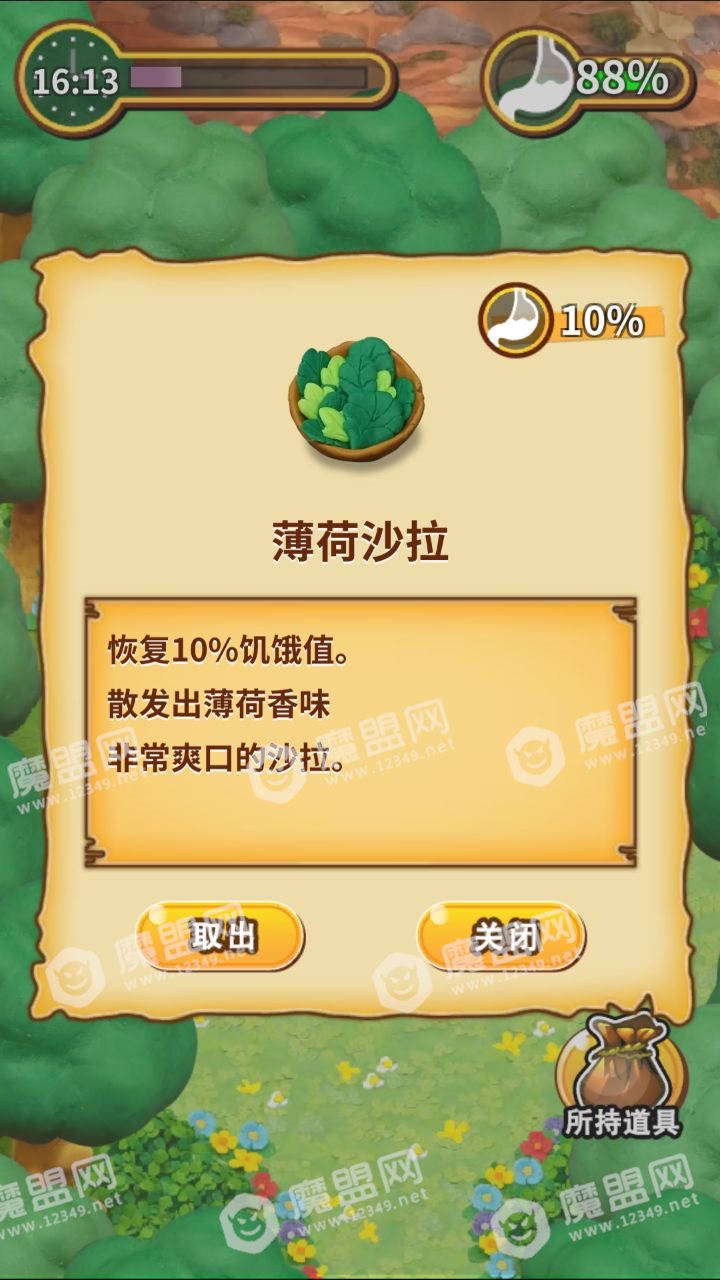The image size is (720, 1280).
Task: Tap the 取出 button to take out salad
Action: (220, 936)
